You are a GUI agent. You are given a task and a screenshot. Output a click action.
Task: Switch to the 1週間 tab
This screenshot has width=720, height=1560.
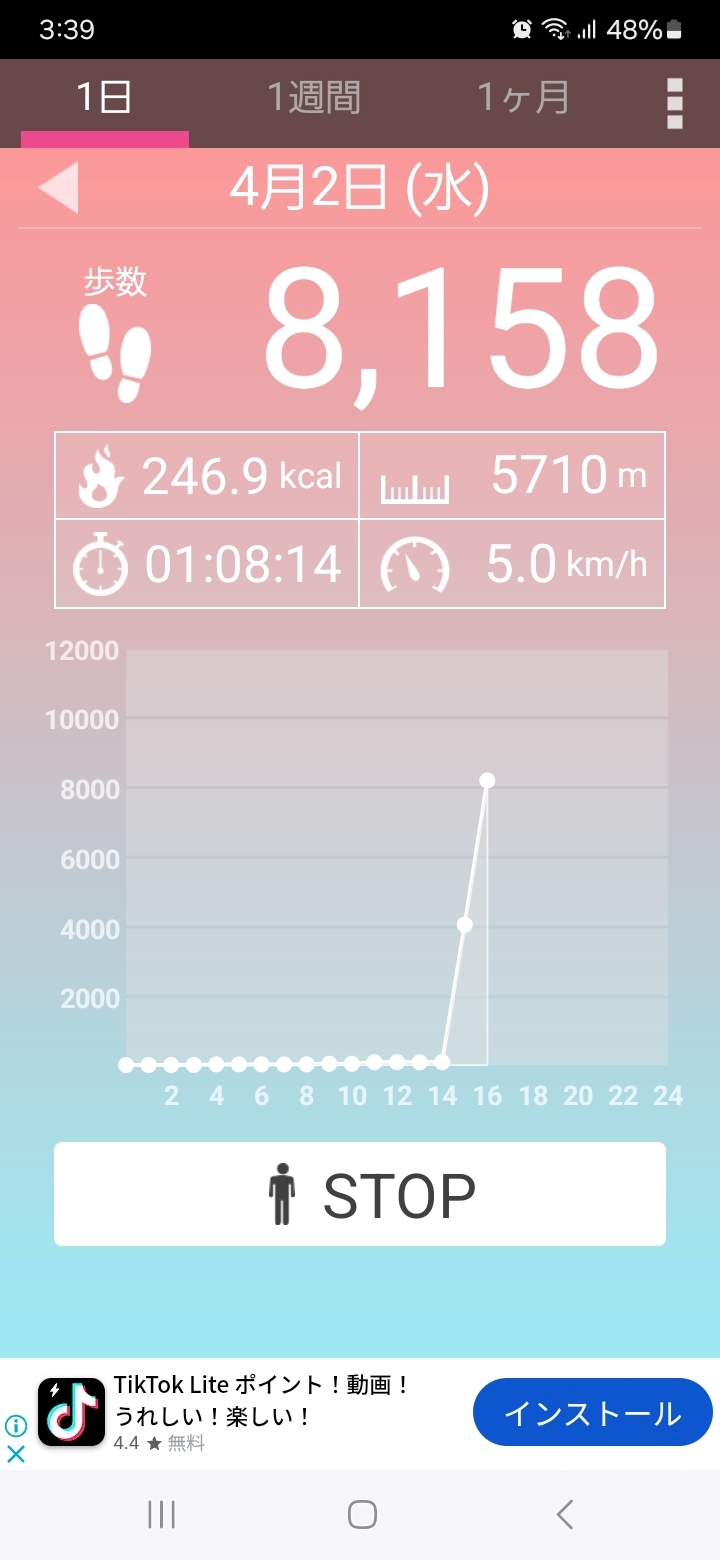314,98
